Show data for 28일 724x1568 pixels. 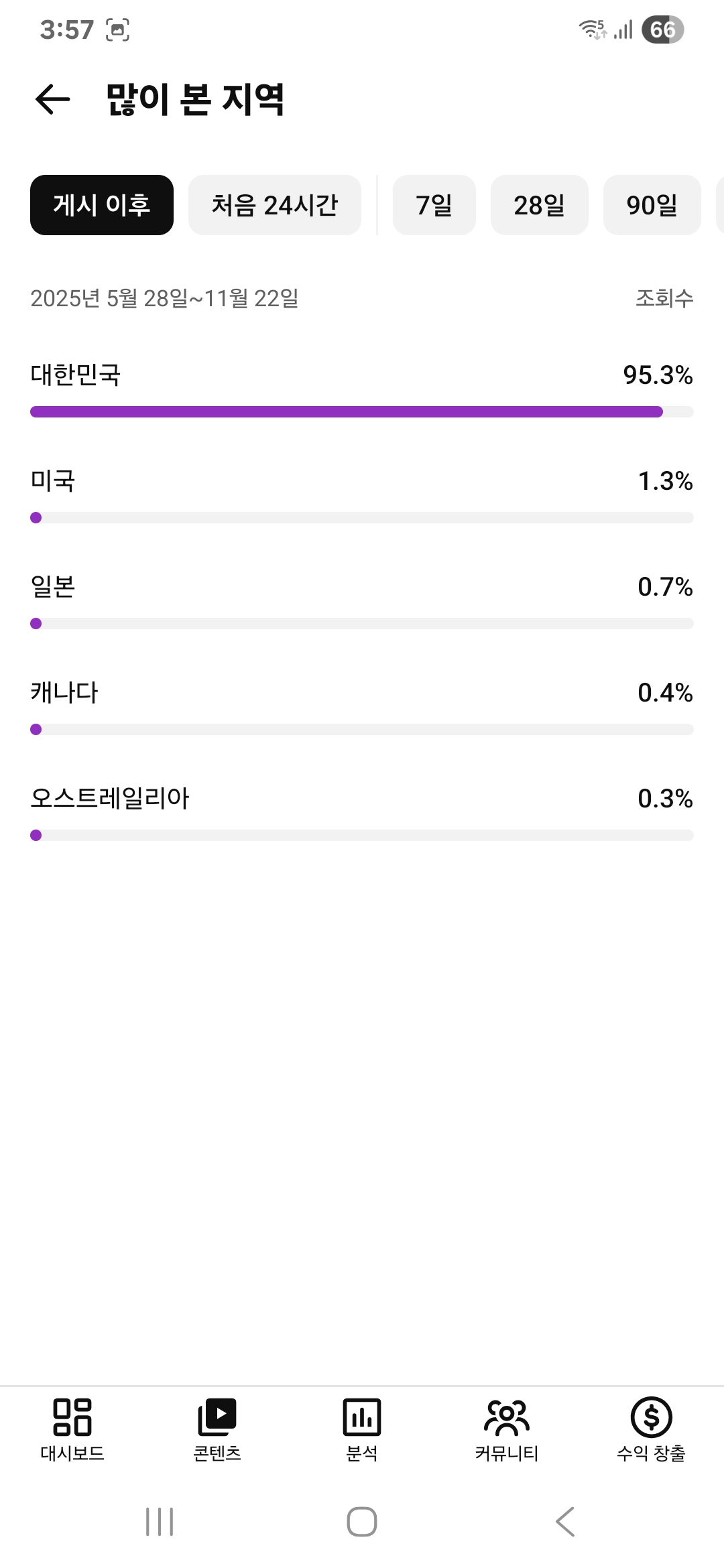[x=540, y=205]
